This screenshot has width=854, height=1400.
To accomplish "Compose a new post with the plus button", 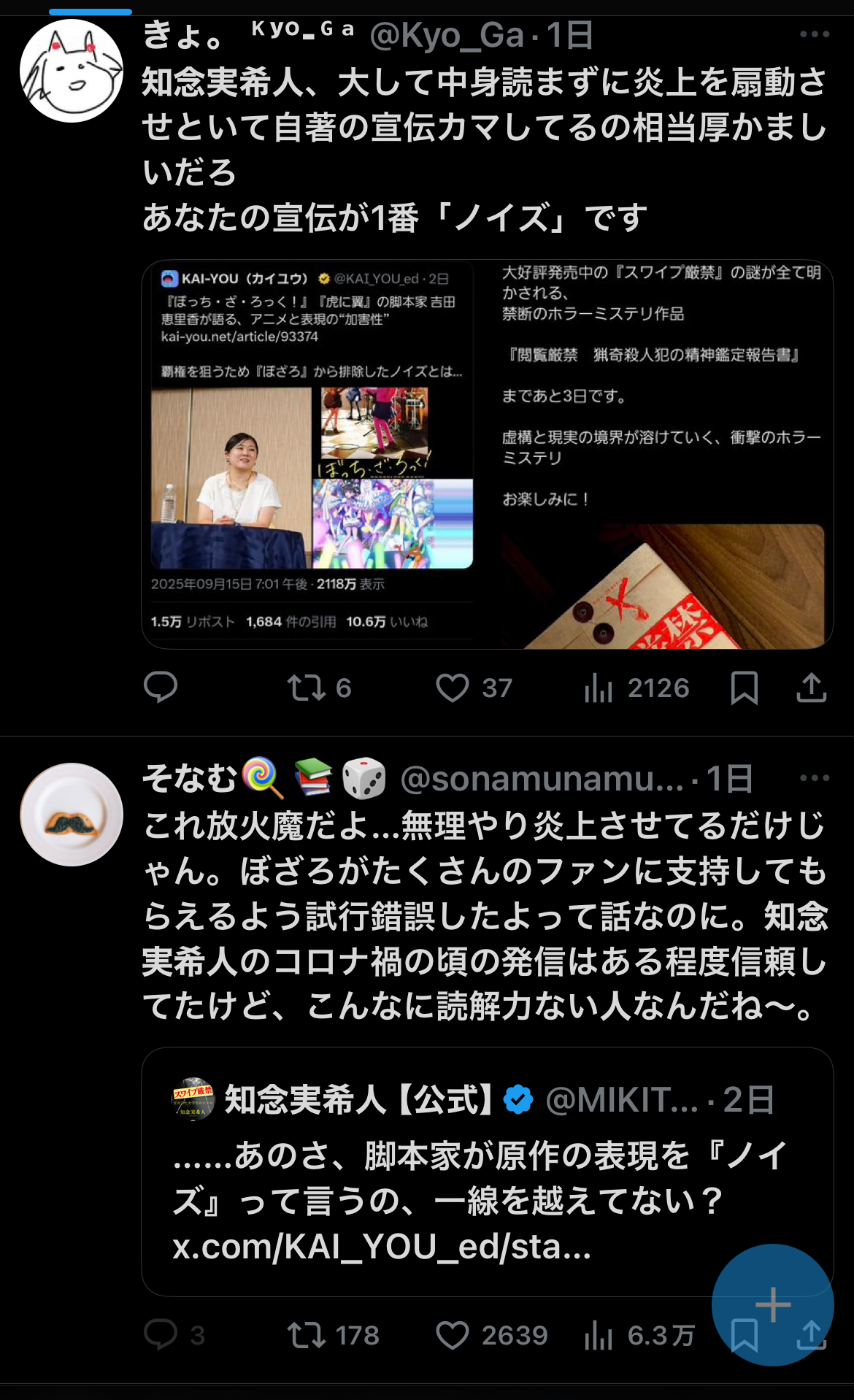I will point(772,1305).
